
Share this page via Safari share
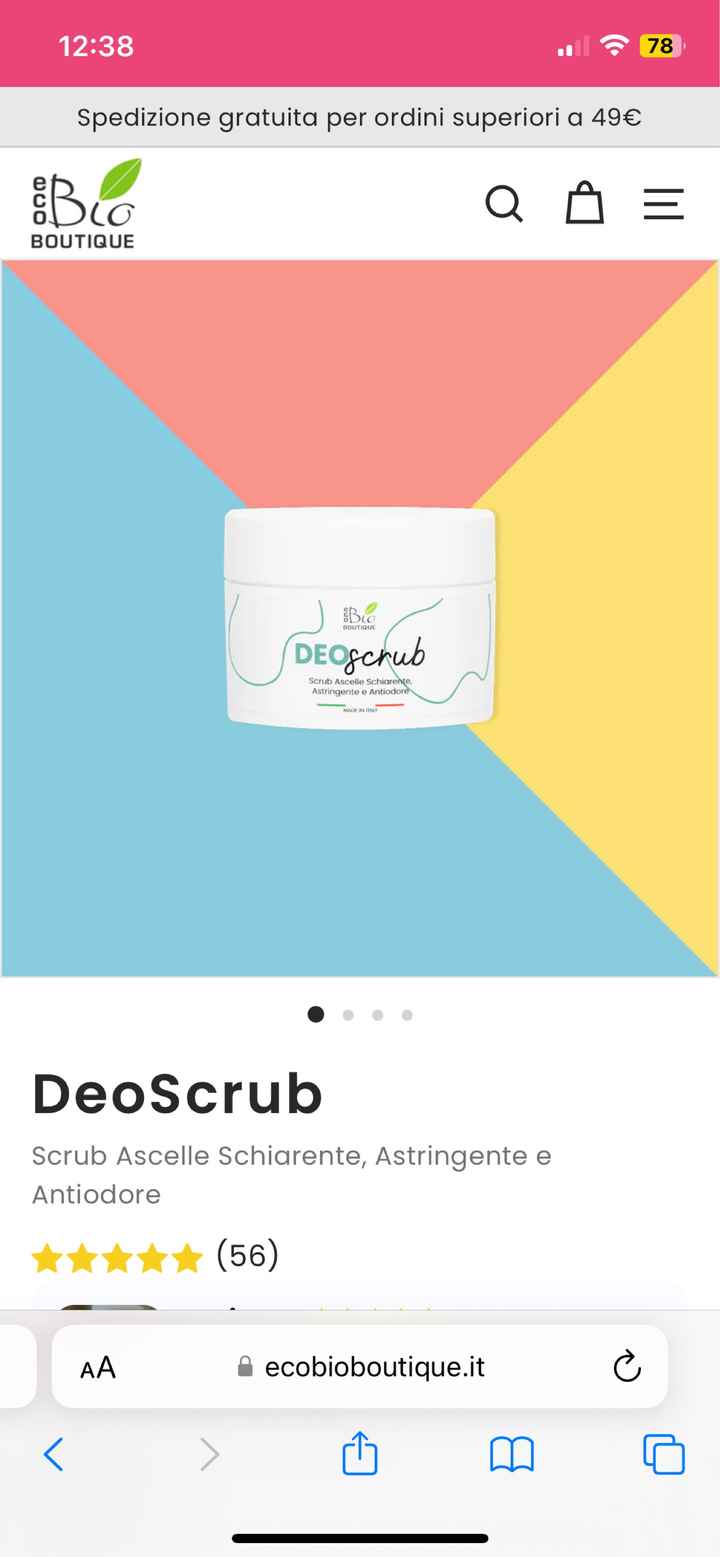click(x=360, y=1454)
